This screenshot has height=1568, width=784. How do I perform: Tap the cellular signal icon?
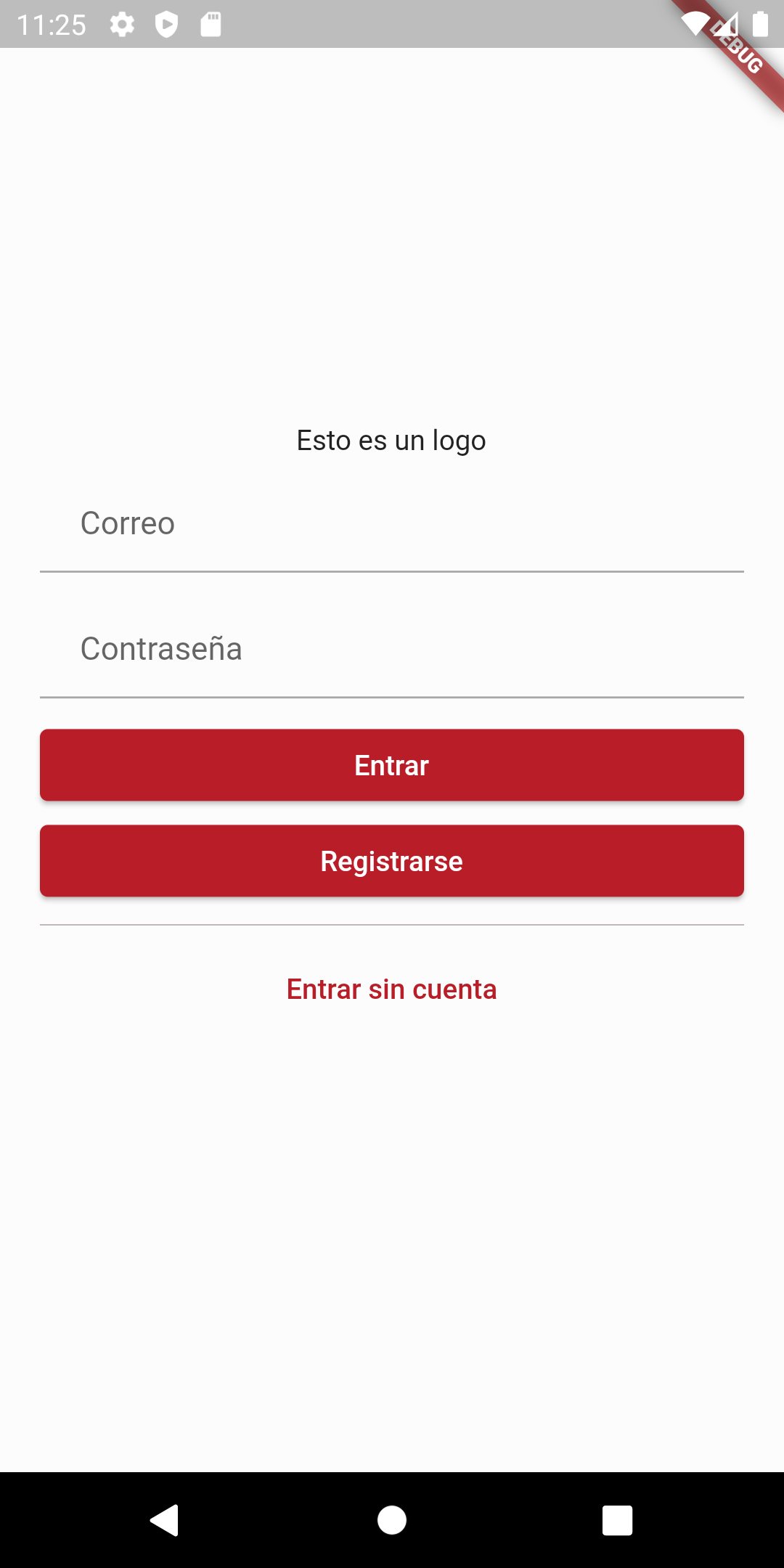coord(727,25)
